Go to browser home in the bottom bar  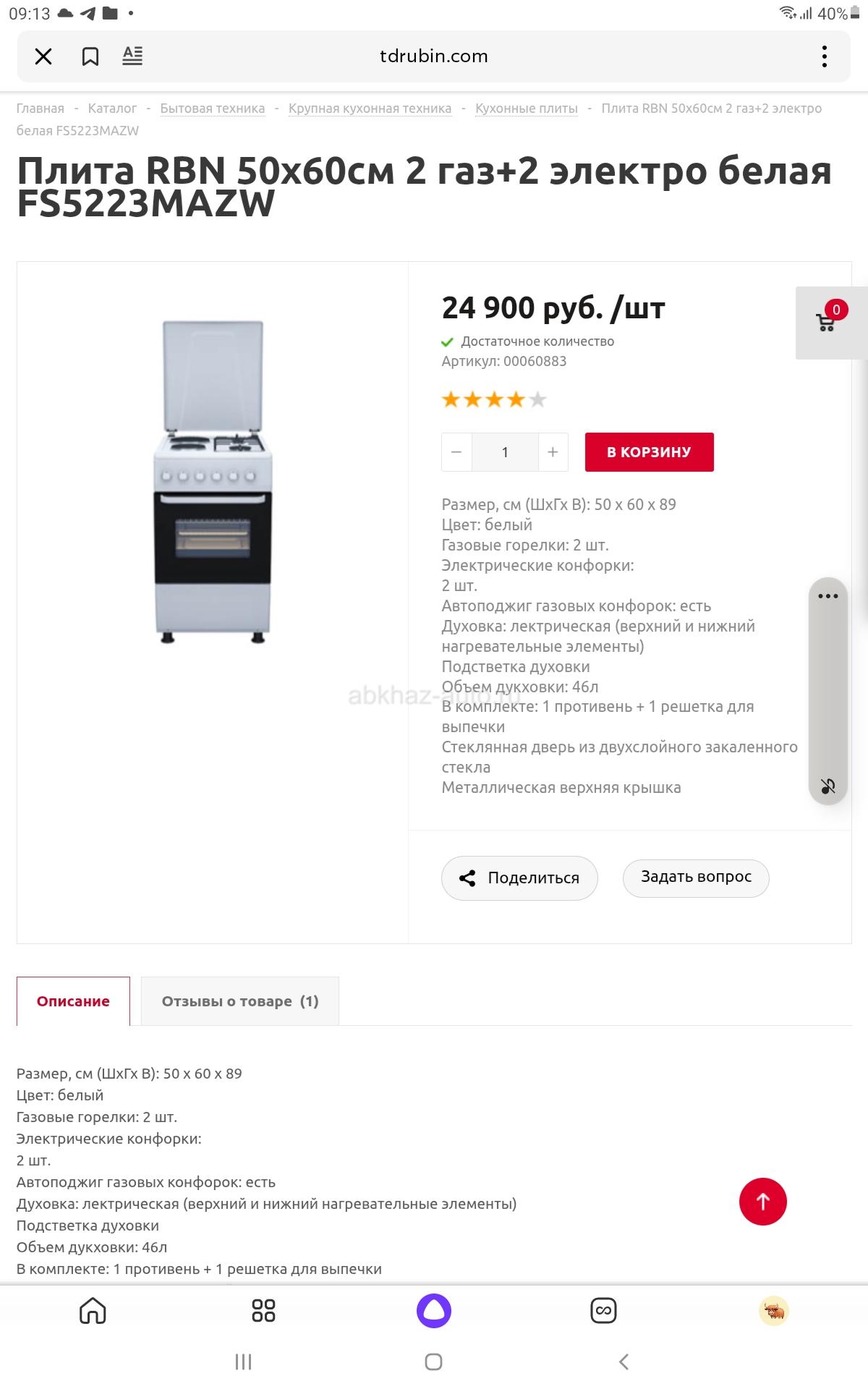[93, 1311]
